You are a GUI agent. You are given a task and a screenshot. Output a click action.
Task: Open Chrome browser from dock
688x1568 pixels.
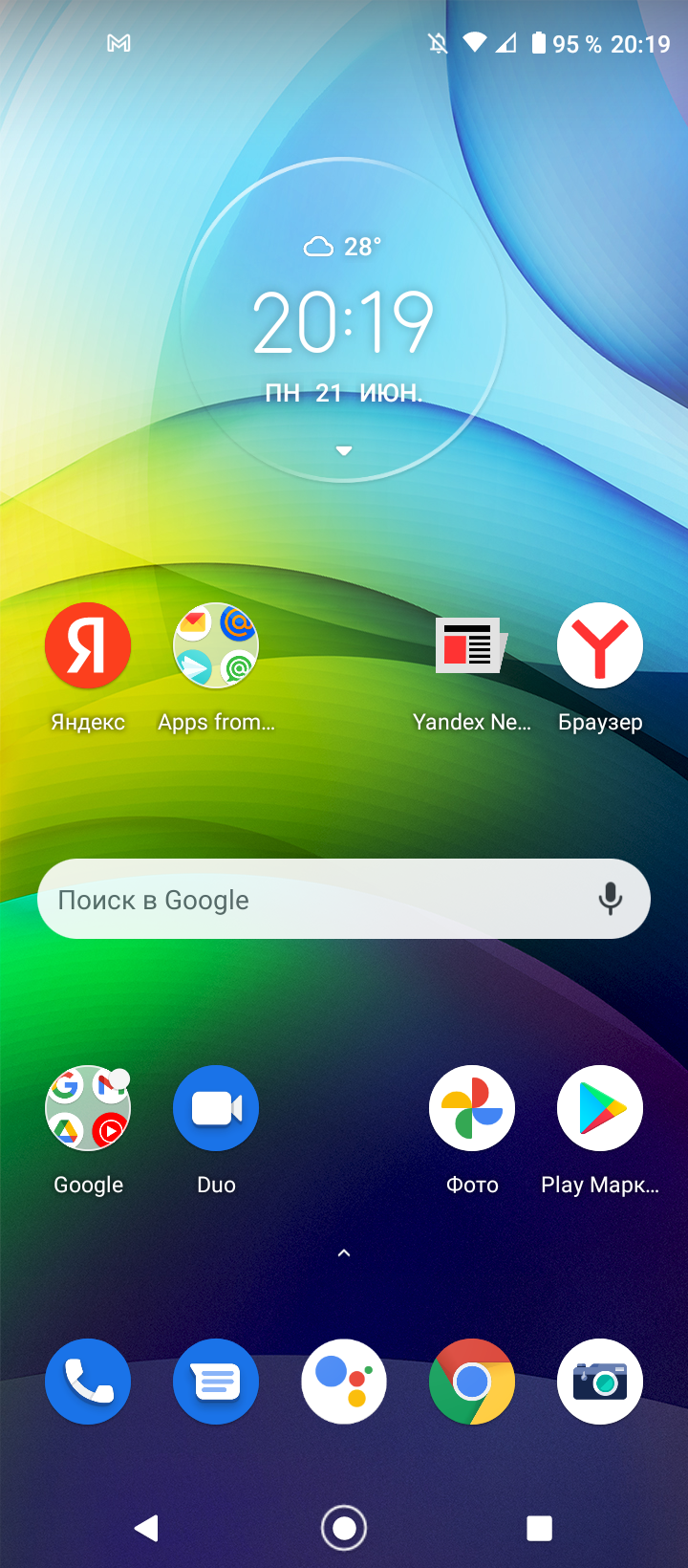(472, 1382)
